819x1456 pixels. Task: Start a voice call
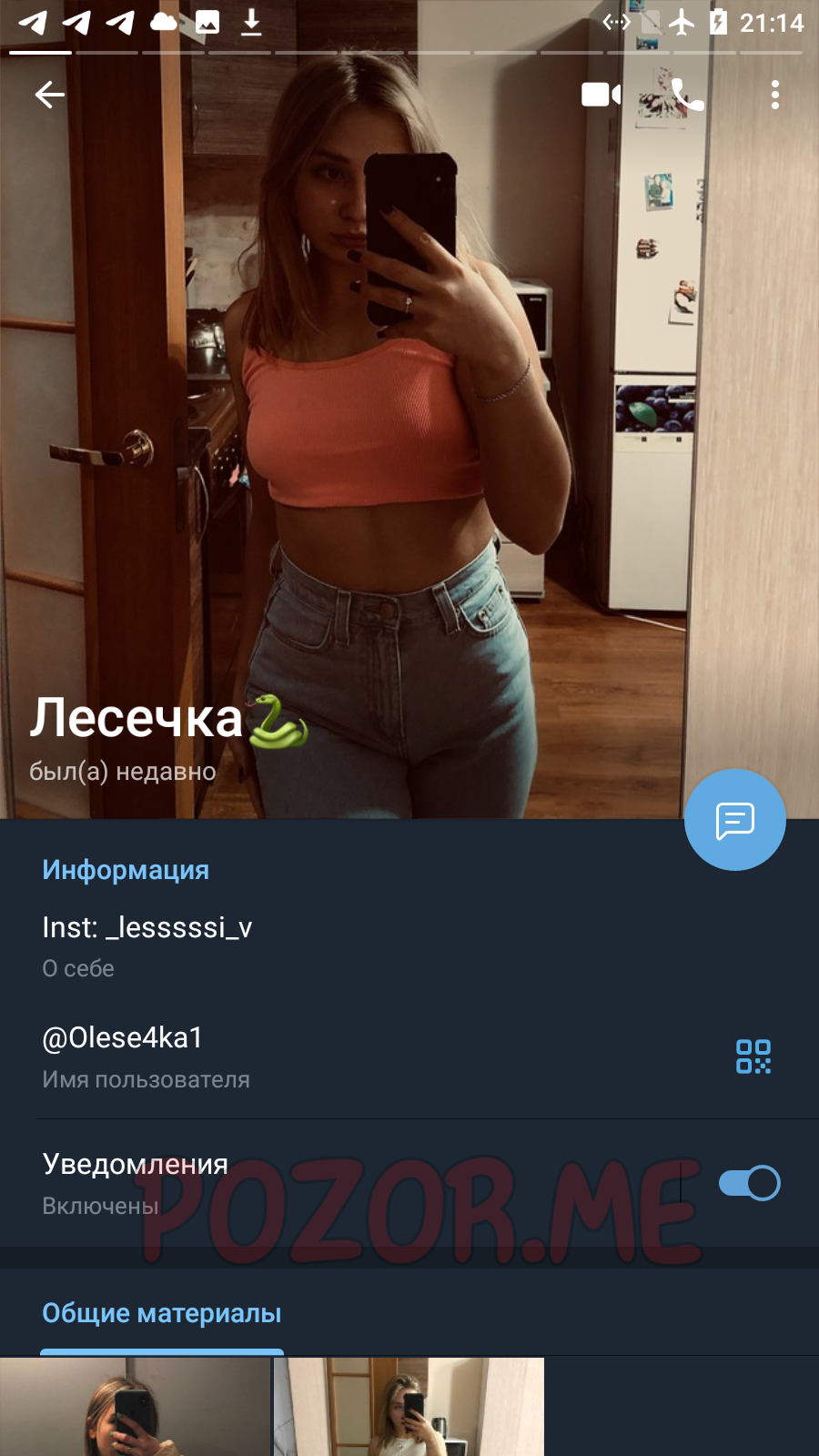(x=688, y=95)
